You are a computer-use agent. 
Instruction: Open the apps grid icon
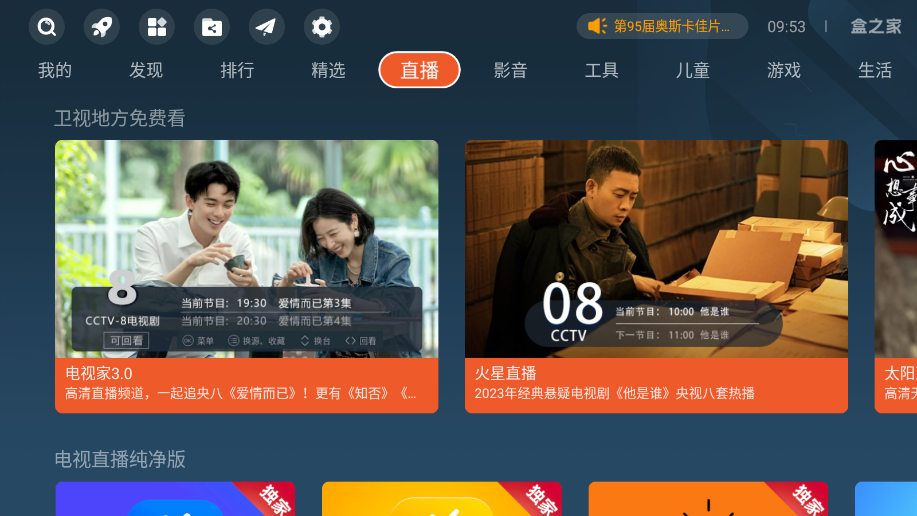point(156,27)
